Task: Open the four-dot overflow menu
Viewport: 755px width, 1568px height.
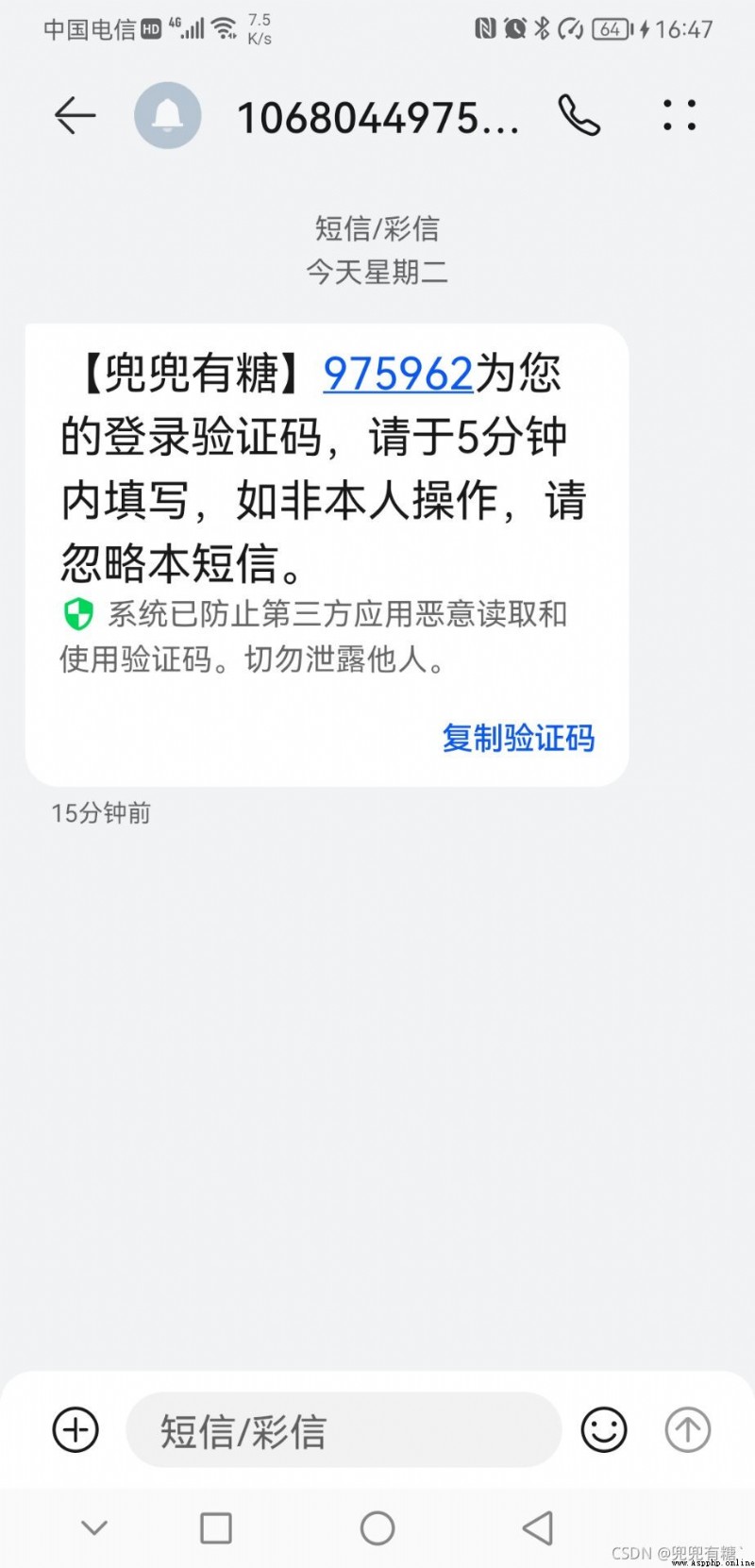Action: (x=679, y=115)
